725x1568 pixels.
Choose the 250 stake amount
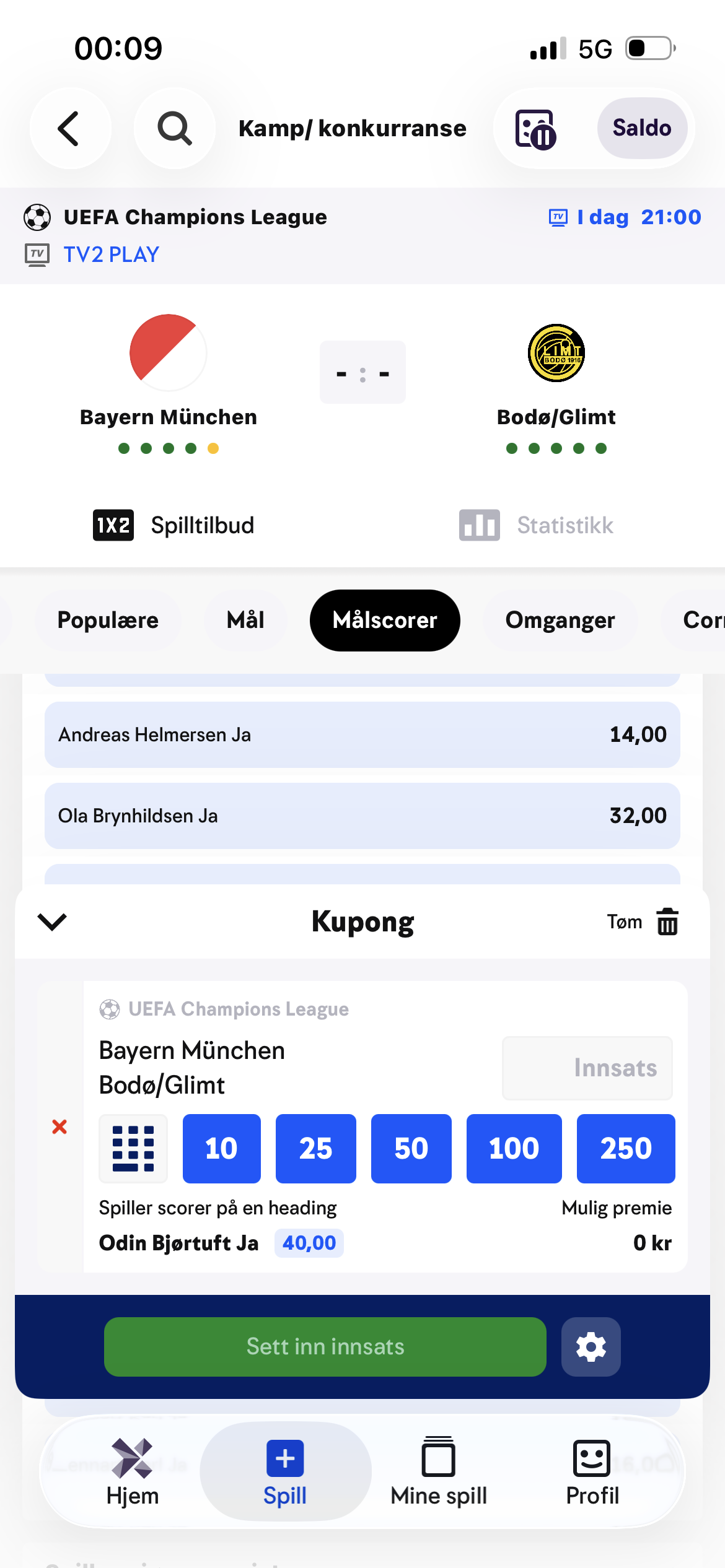(626, 1149)
